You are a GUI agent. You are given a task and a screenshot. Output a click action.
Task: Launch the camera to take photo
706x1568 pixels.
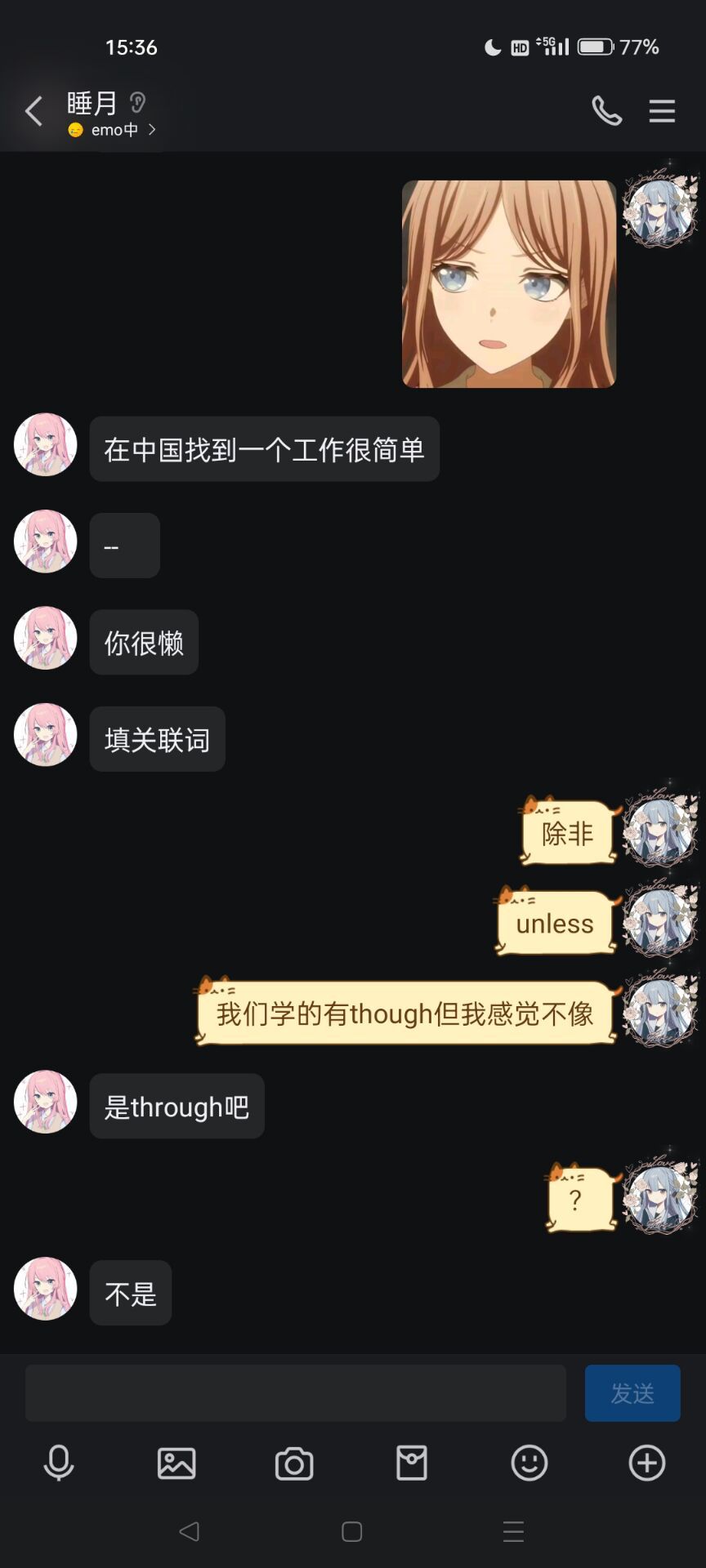click(294, 1463)
